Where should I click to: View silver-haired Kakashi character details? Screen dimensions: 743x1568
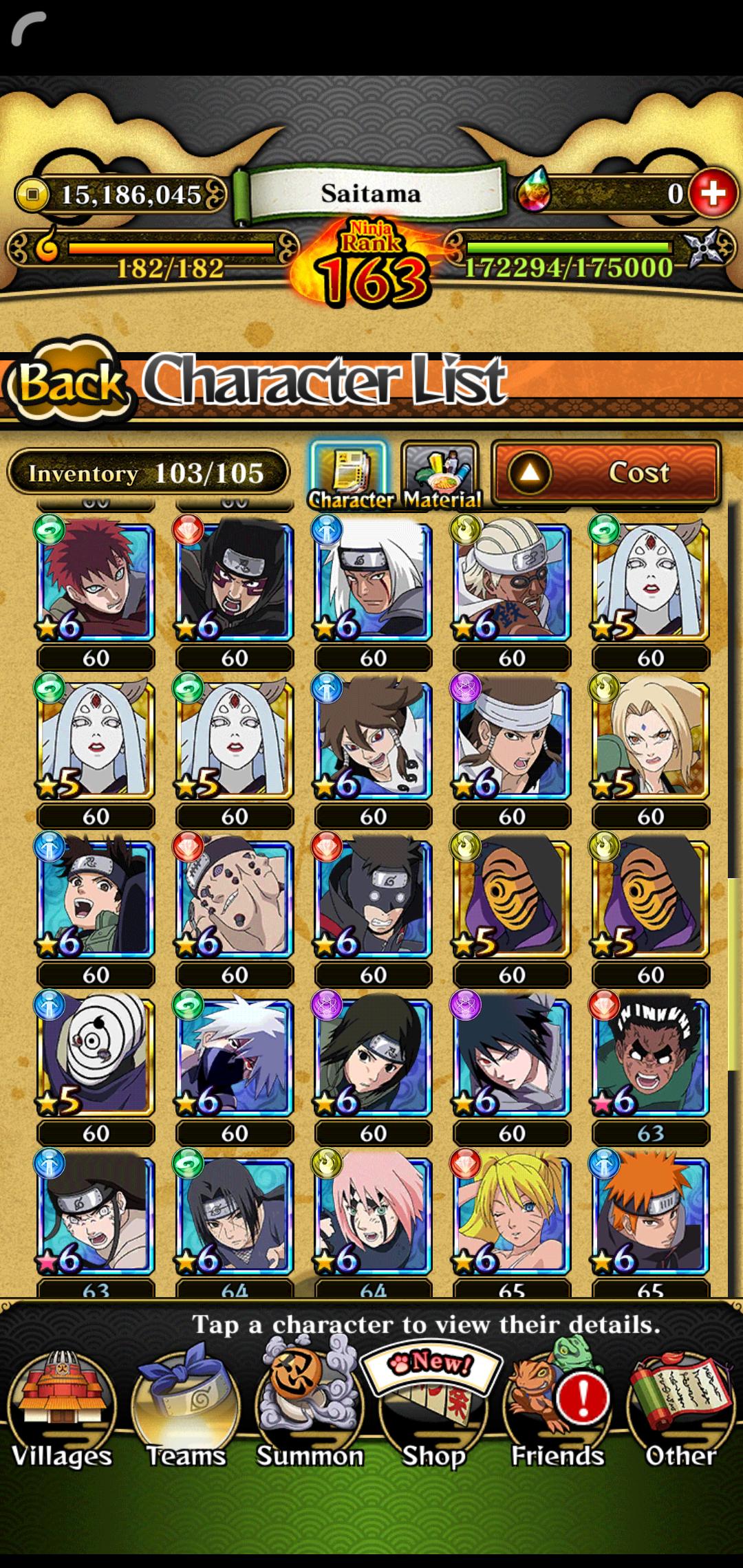coord(234,1057)
